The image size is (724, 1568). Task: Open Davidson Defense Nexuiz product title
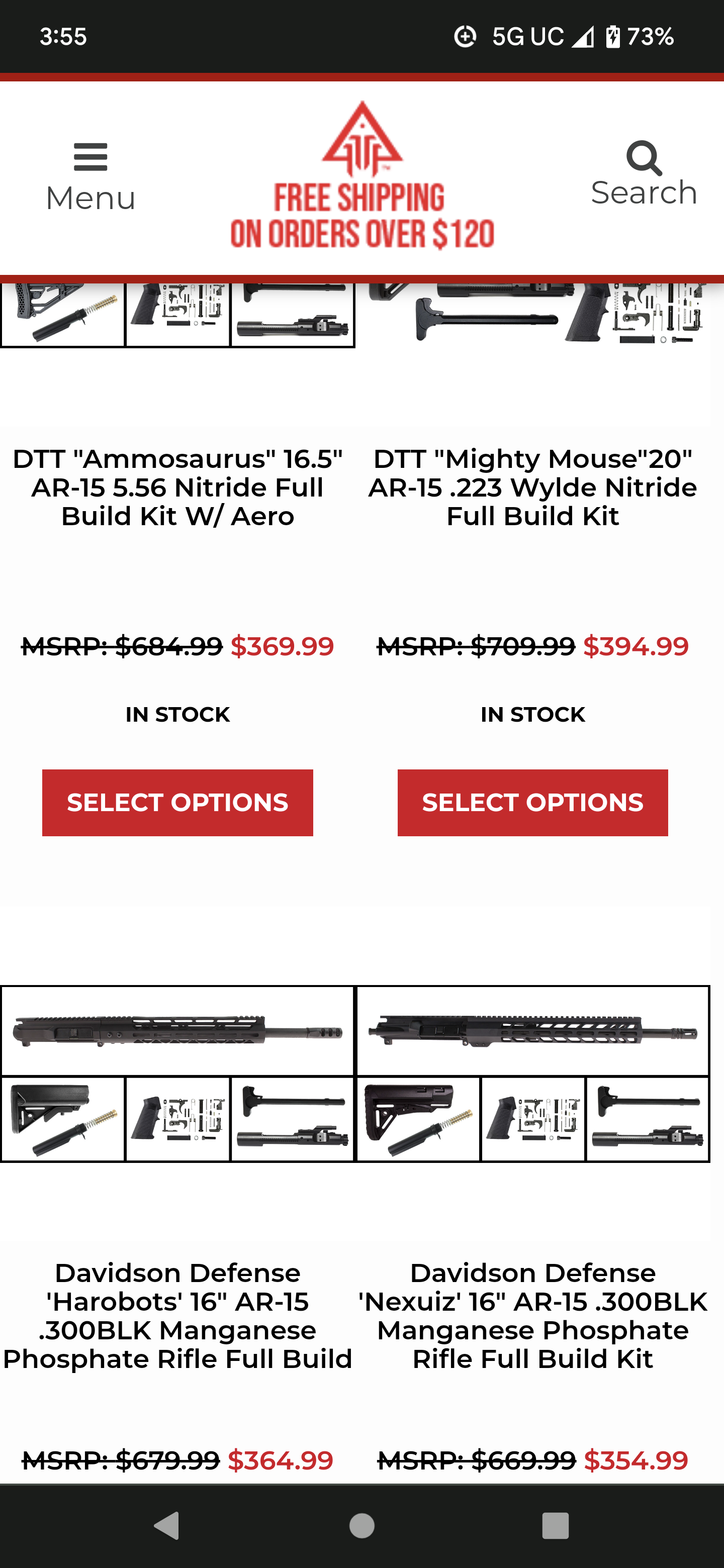click(532, 1316)
